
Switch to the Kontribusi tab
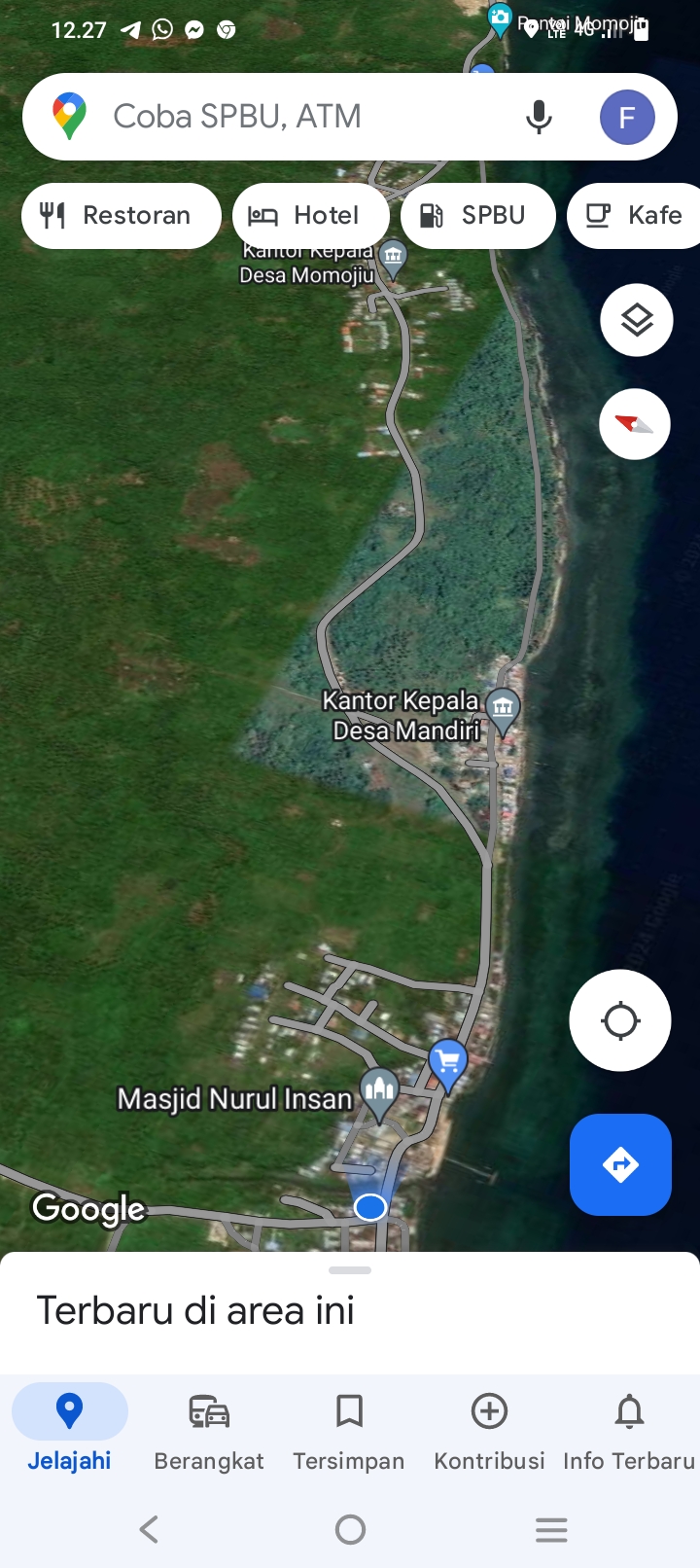(x=489, y=1430)
